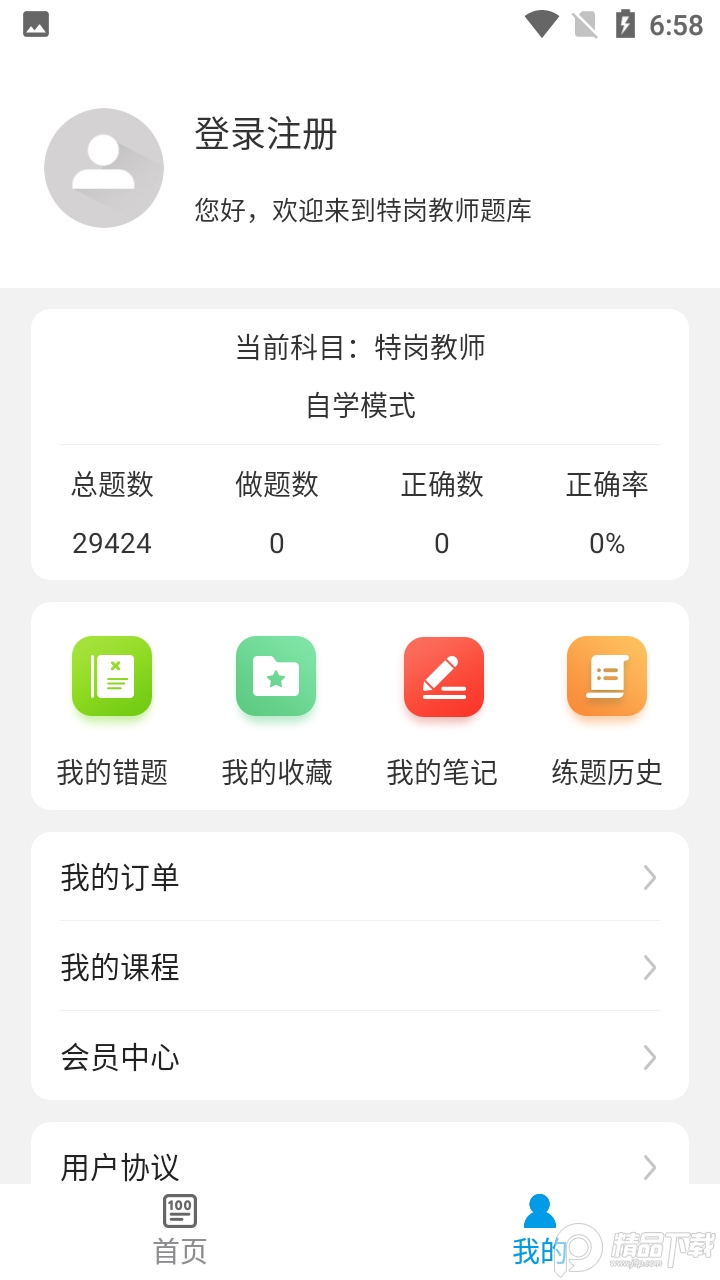Screen dimensions: 720x1280
Task: Open 我的笔记 (My Notes) icon
Action: pos(441,676)
